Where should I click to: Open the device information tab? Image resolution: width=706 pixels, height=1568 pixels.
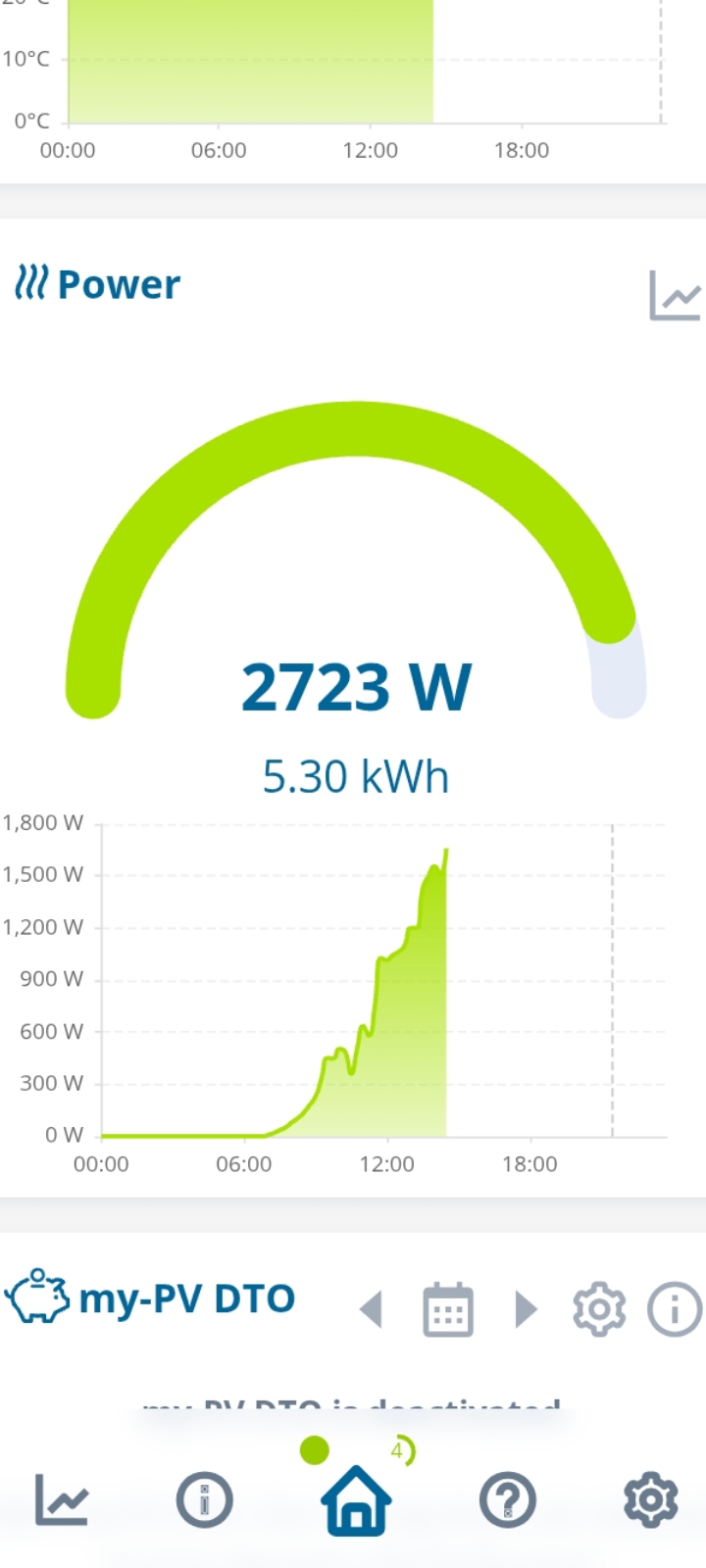[x=204, y=1499]
